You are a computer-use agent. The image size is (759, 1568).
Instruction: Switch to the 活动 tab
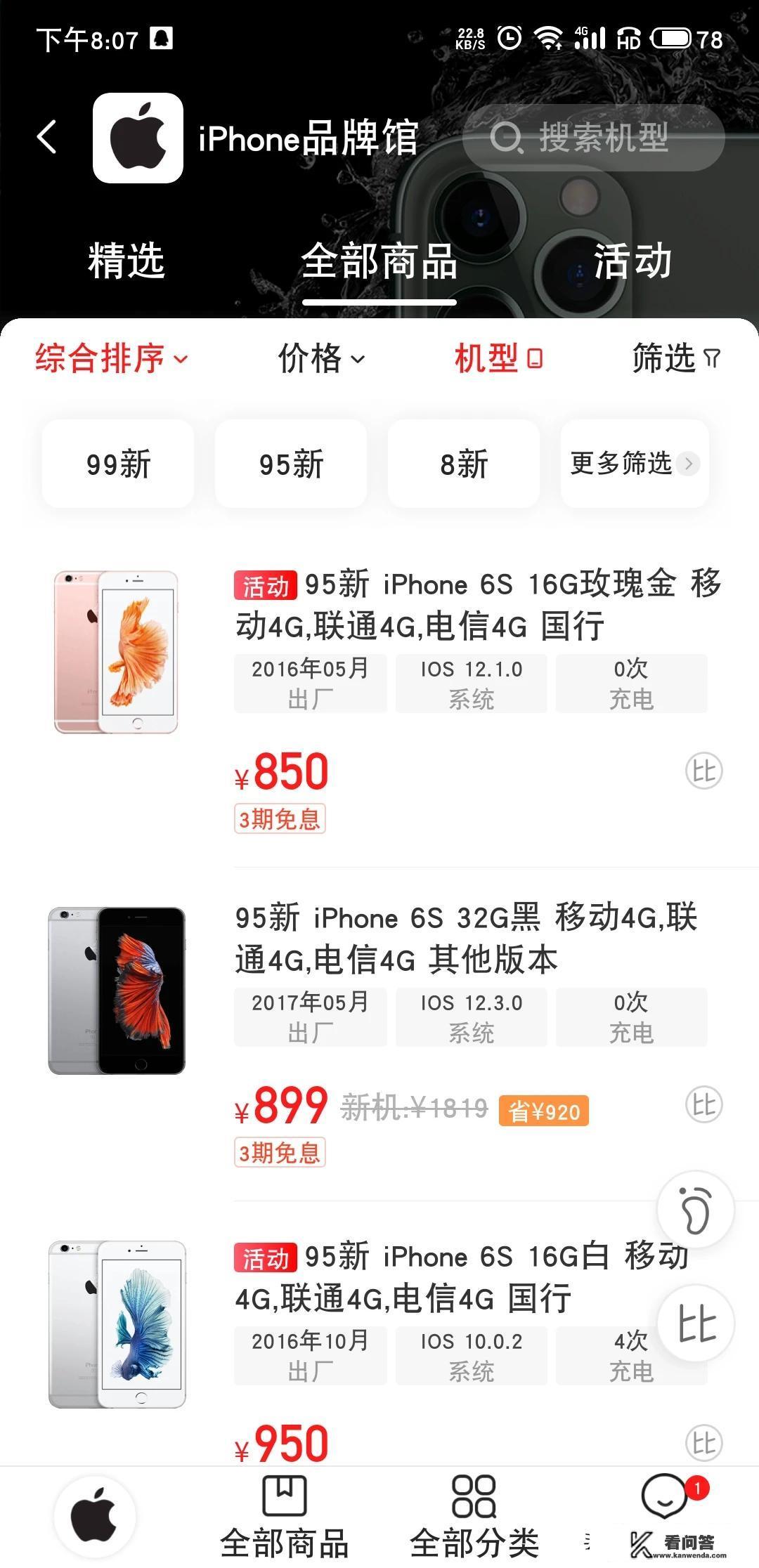click(x=632, y=263)
